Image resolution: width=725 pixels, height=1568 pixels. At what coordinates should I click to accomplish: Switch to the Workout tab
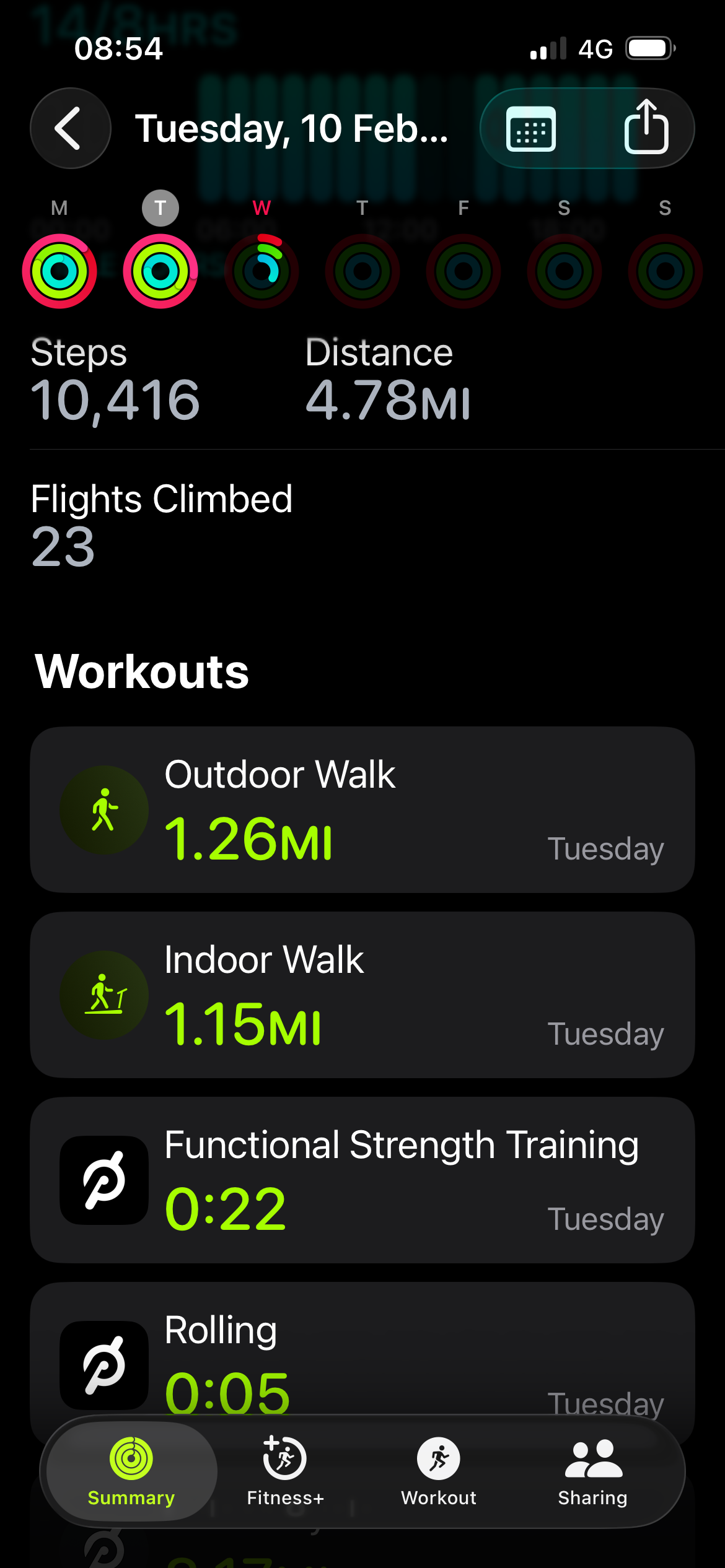439,1471
